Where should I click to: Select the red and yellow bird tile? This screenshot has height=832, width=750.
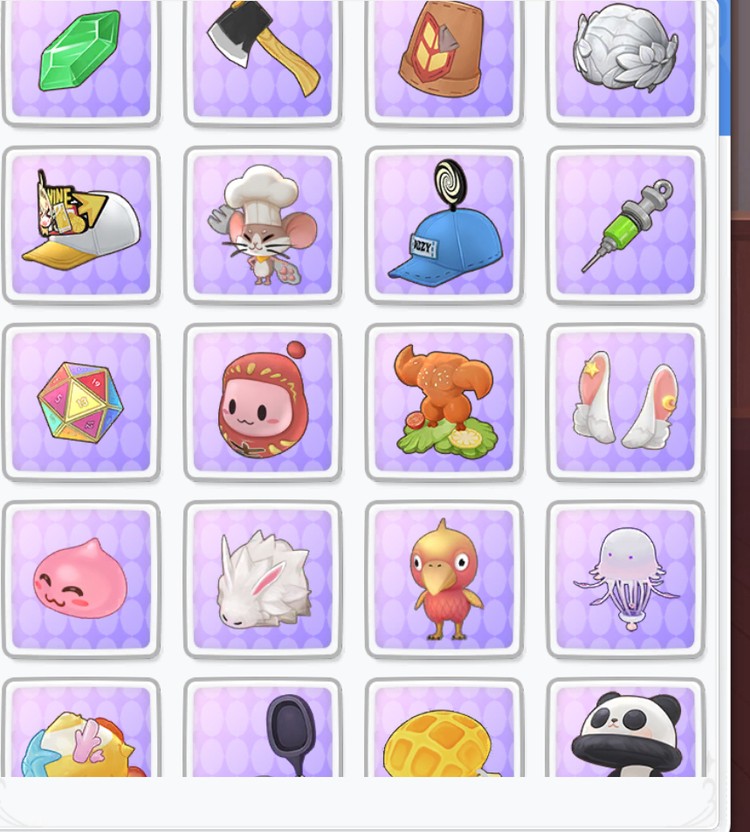click(444, 579)
